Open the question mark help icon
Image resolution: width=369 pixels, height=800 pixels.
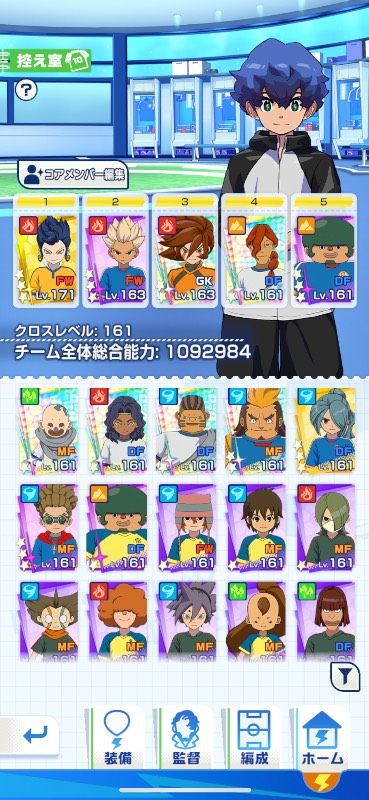click(x=26, y=91)
